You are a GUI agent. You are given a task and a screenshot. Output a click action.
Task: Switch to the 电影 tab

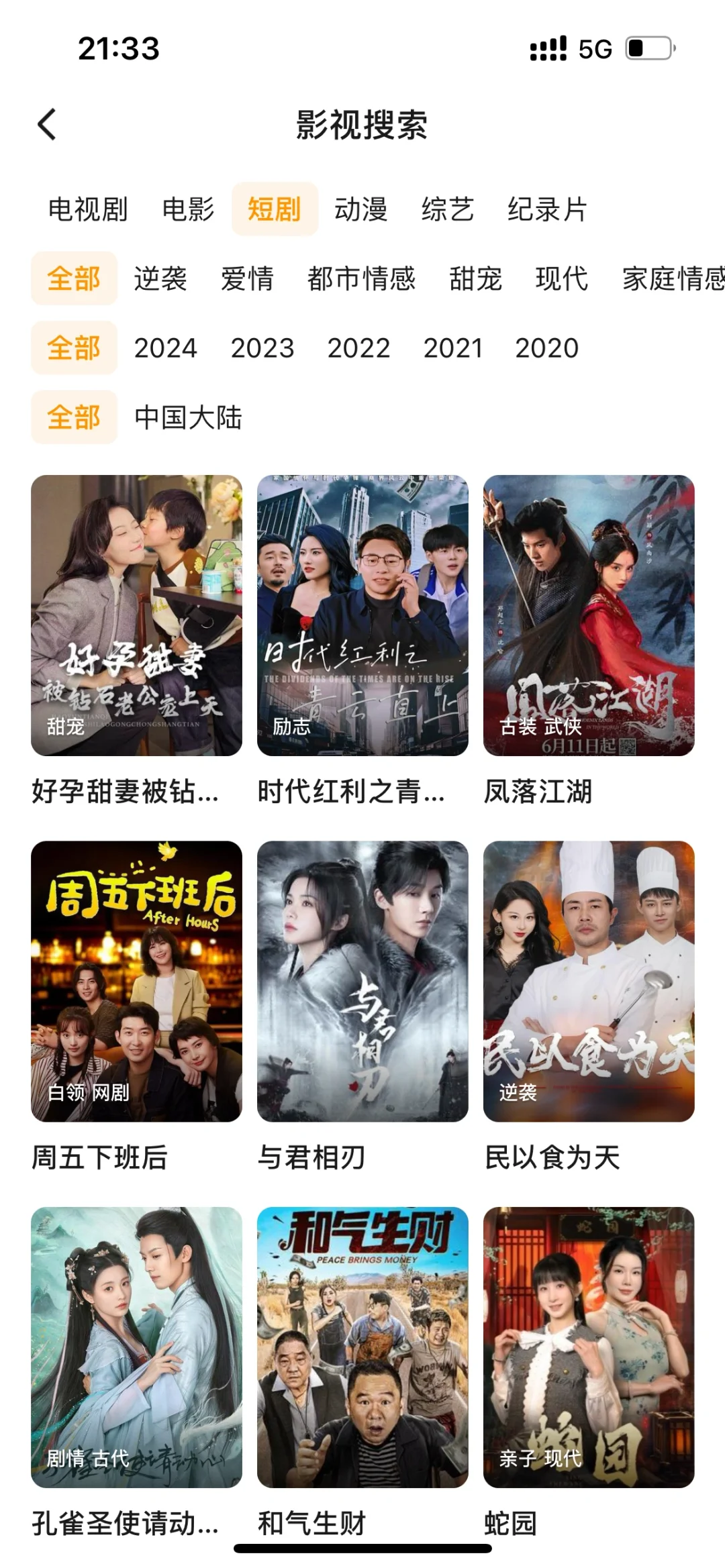tap(188, 209)
